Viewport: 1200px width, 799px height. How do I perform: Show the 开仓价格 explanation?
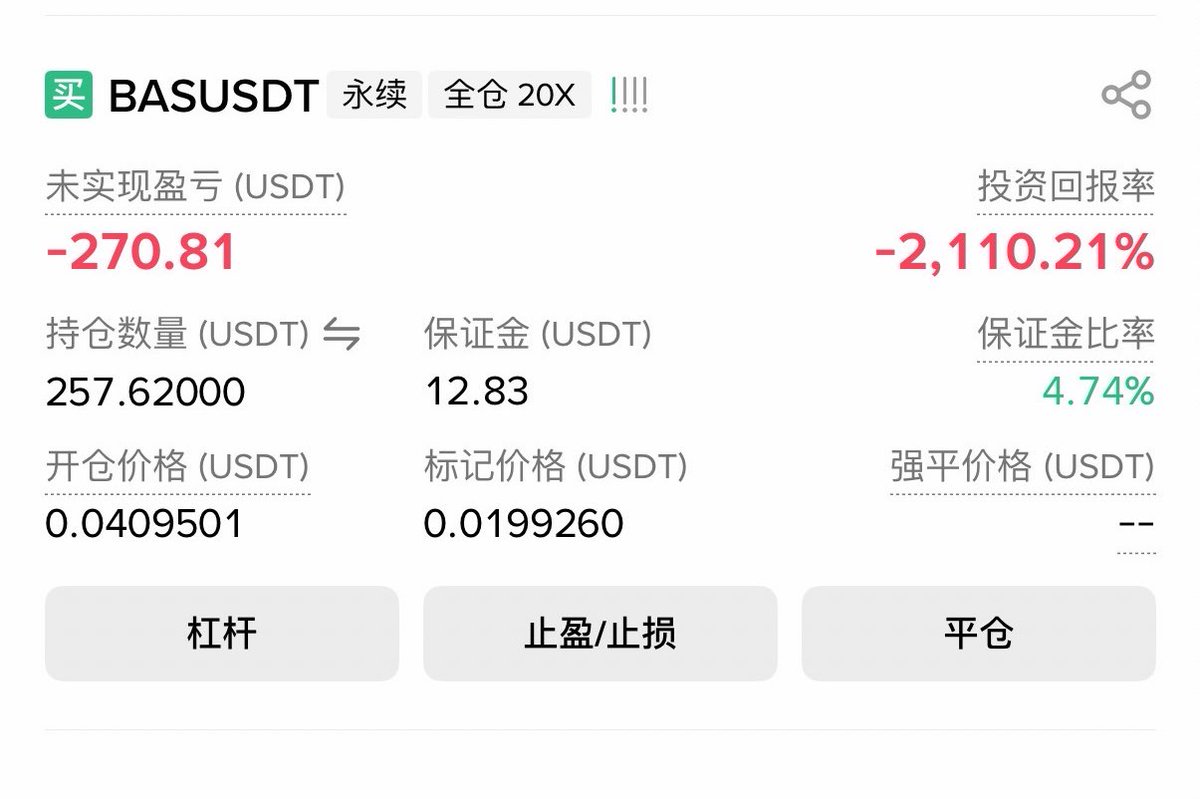177,467
